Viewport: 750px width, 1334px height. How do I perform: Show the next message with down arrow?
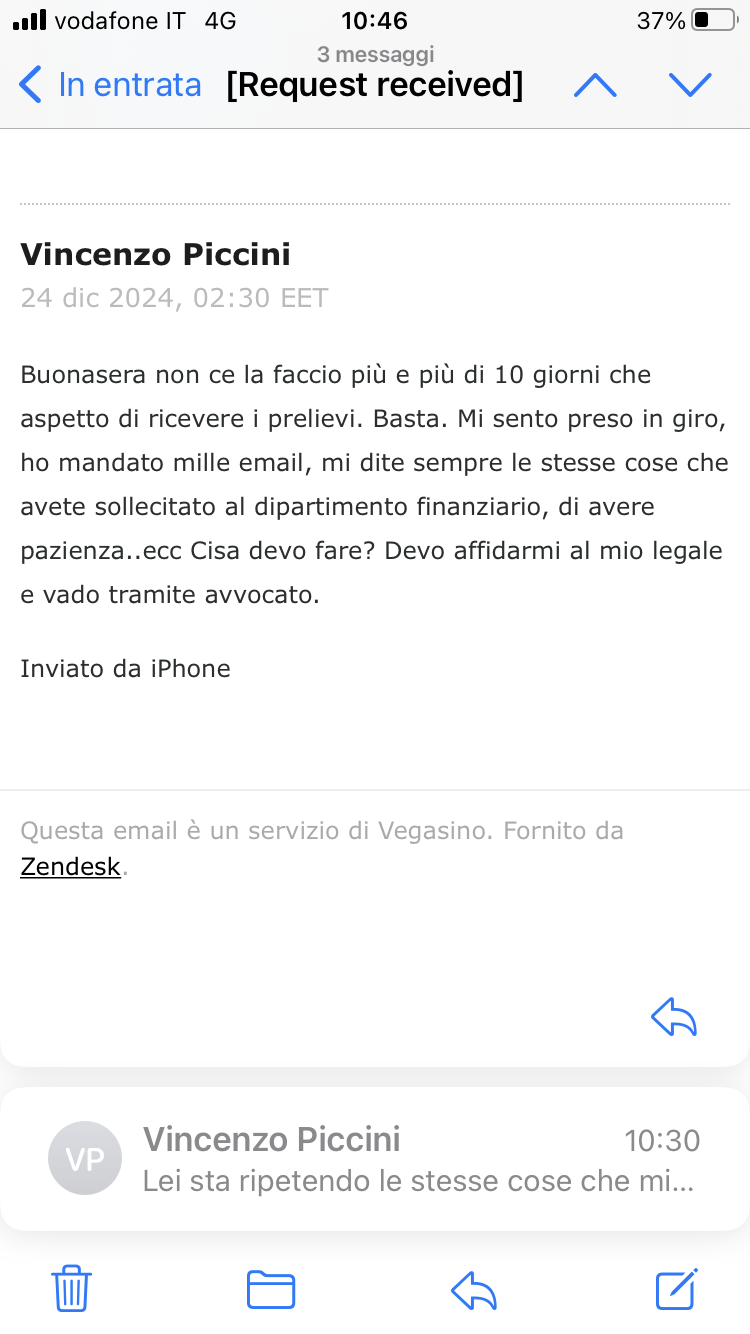690,86
